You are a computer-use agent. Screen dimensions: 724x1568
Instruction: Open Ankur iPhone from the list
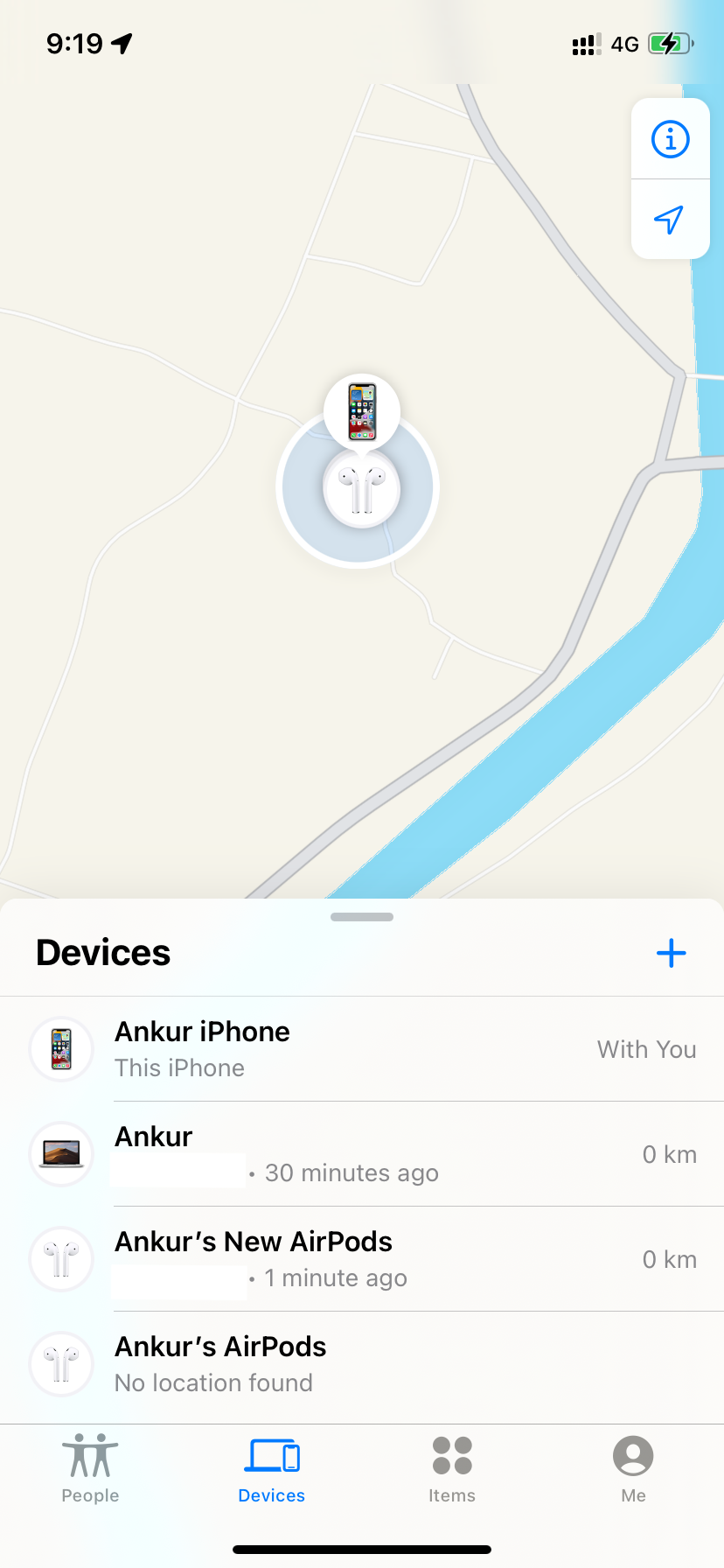350,1048
